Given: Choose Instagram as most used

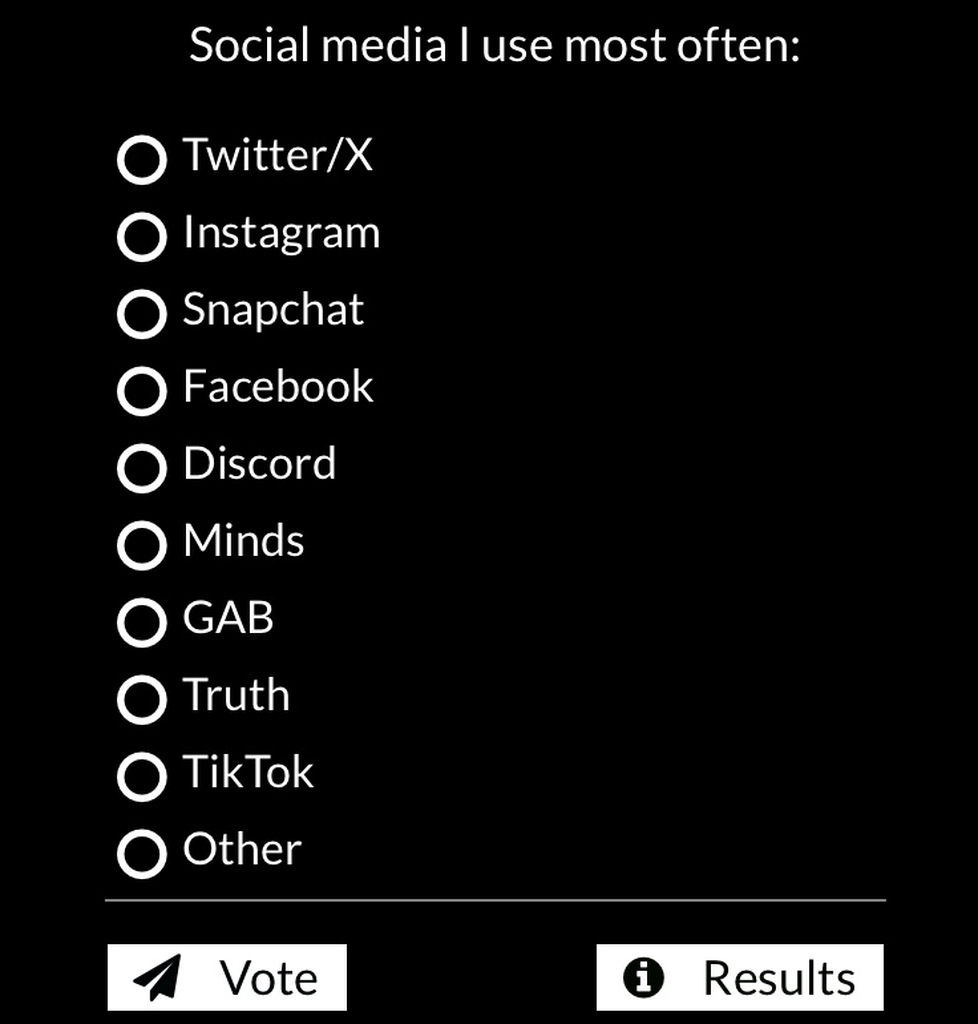Looking at the screenshot, I should [142, 237].
